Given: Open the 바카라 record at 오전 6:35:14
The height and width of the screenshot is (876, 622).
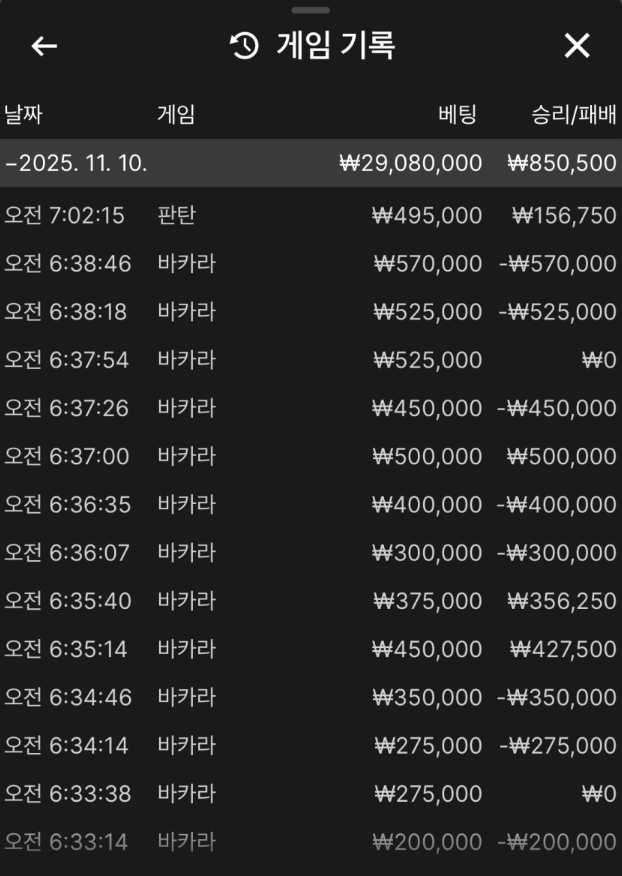Looking at the screenshot, I should point(310,650).
